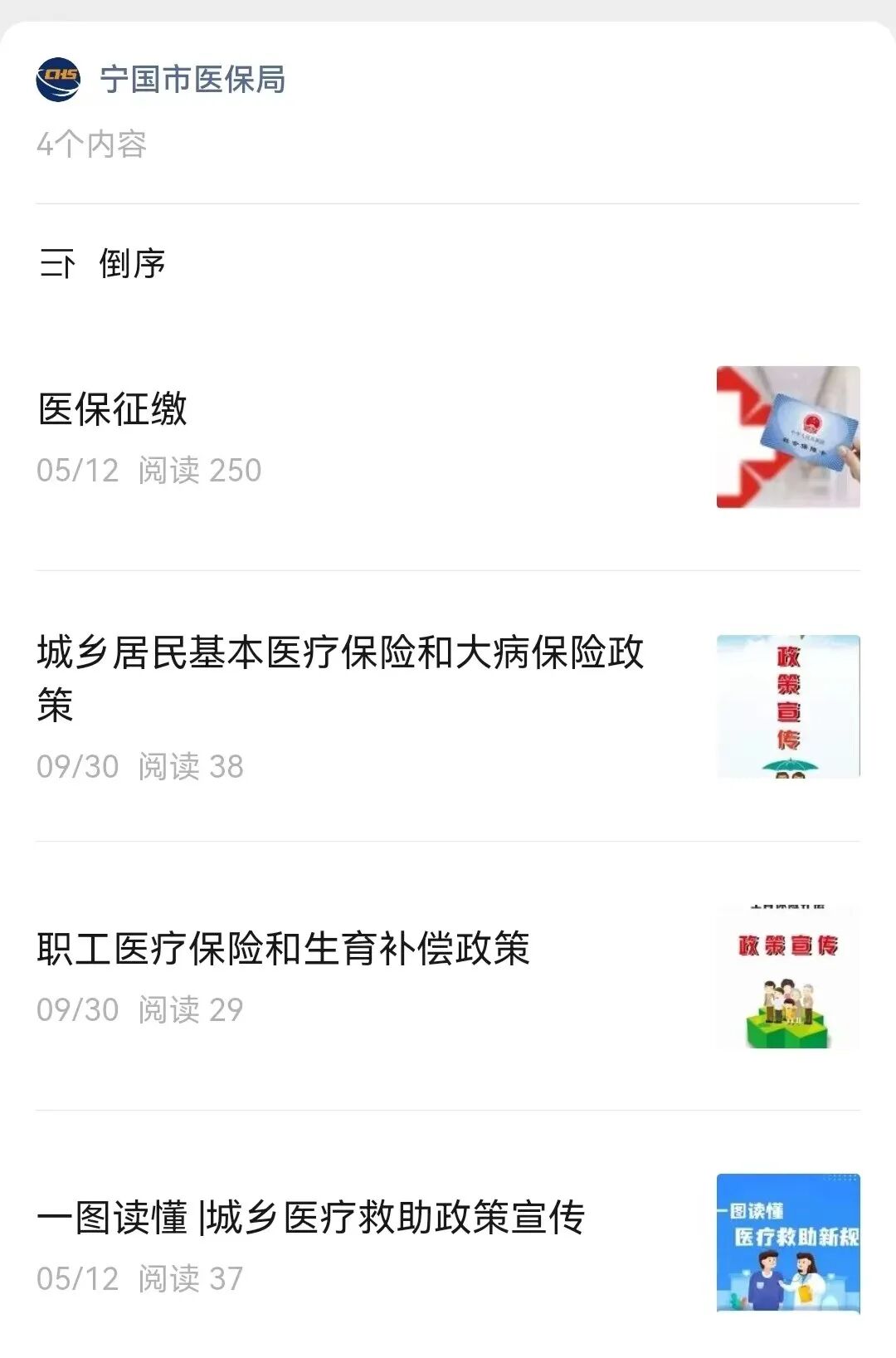The height and width of the screenshot is (1358, 896).
Task: Open the 医保征缴 article
Action: [x=113, y=408]
